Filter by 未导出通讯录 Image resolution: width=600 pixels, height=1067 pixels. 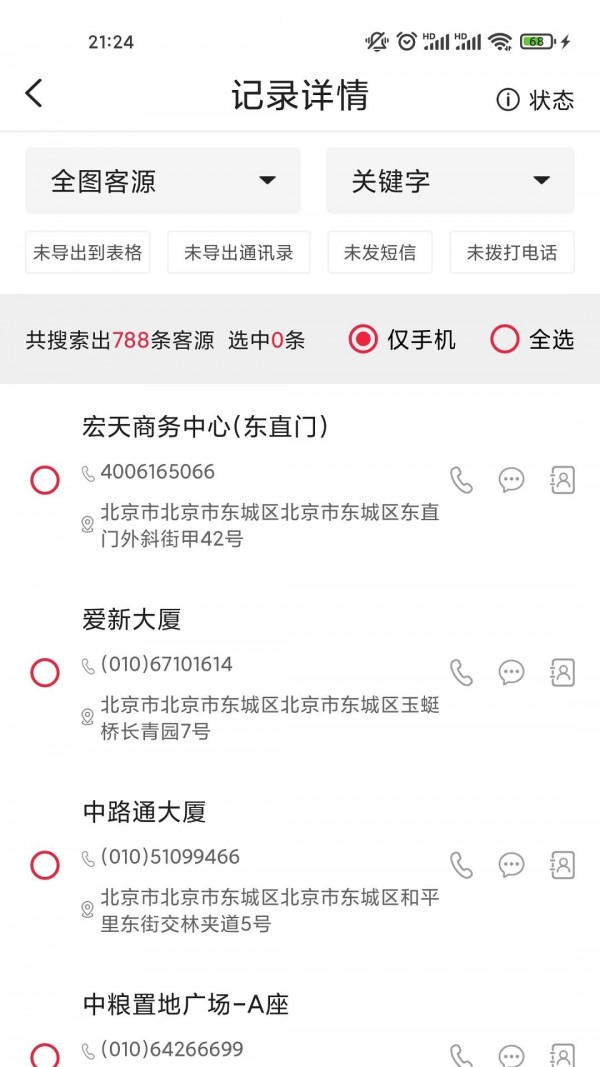pyautogui.click(x=239, y=253)
